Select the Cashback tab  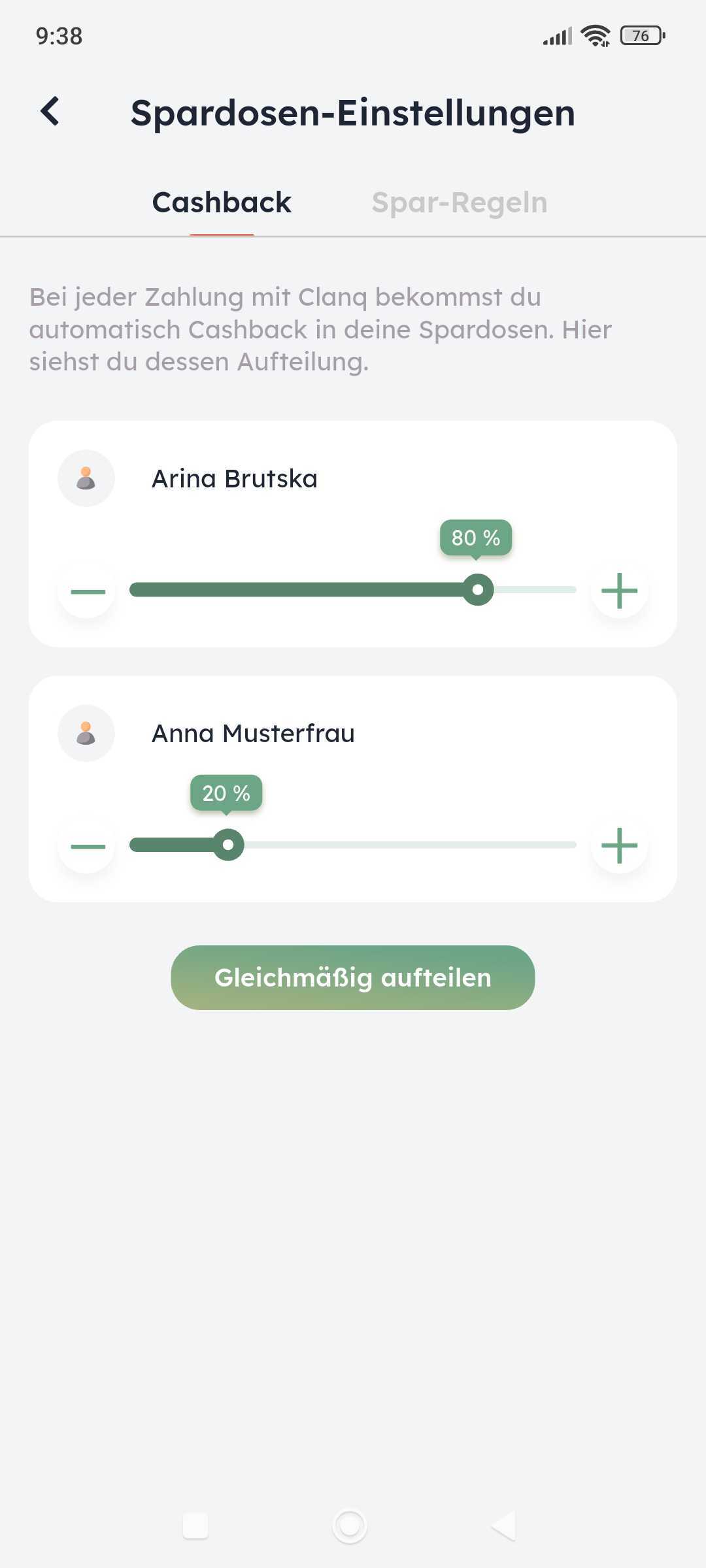click(222, 203)
